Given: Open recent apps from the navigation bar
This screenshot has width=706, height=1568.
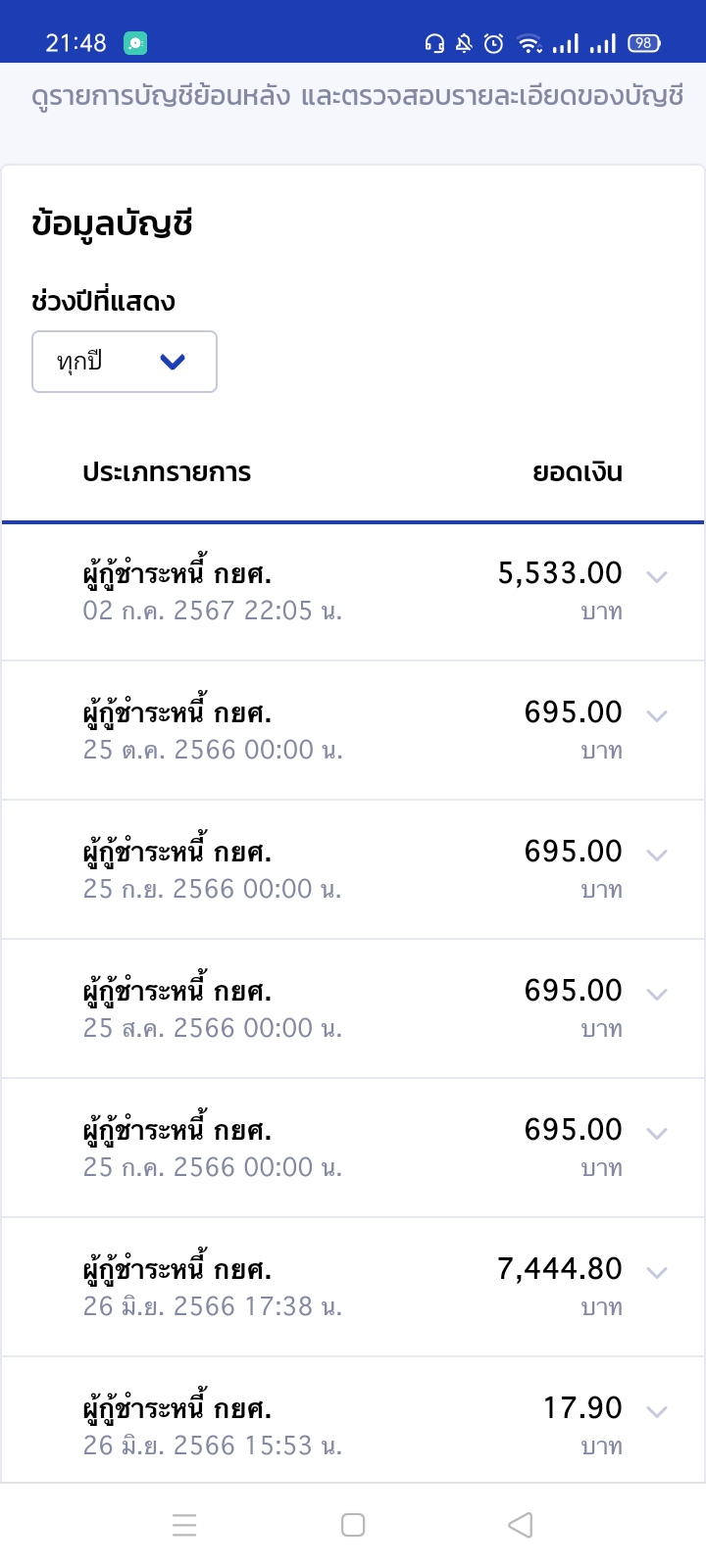Looking at the screenshot, I should [x=184, y=1525].
